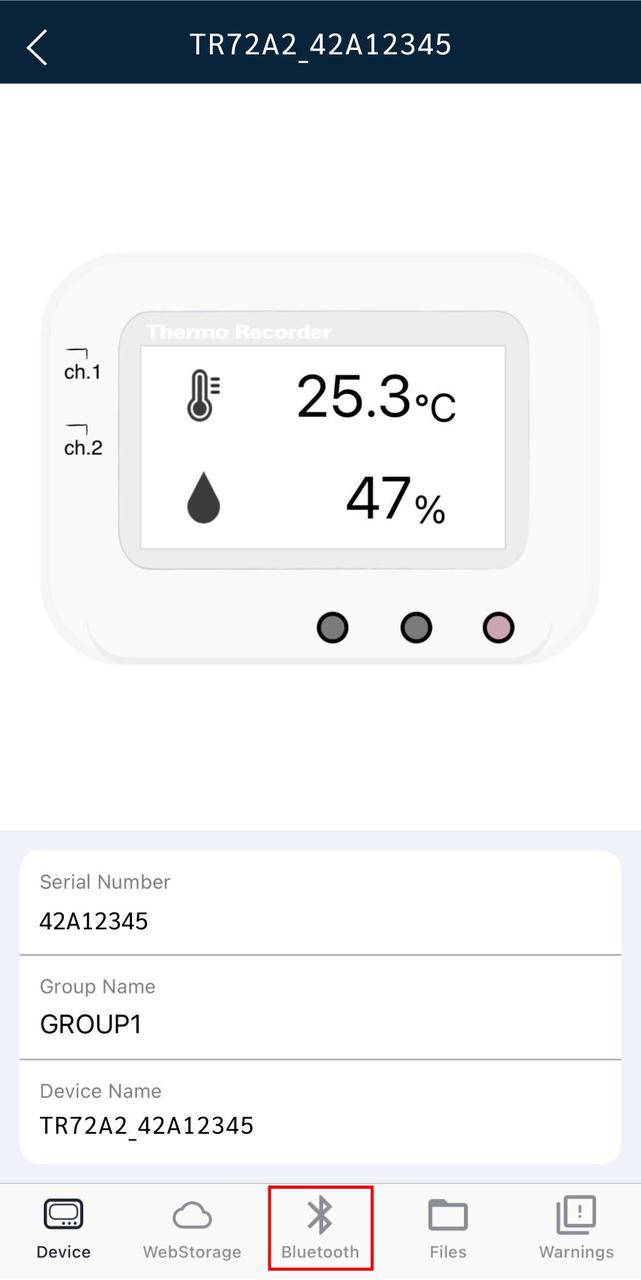Switch to the Device tab

tap(64, 1228)
